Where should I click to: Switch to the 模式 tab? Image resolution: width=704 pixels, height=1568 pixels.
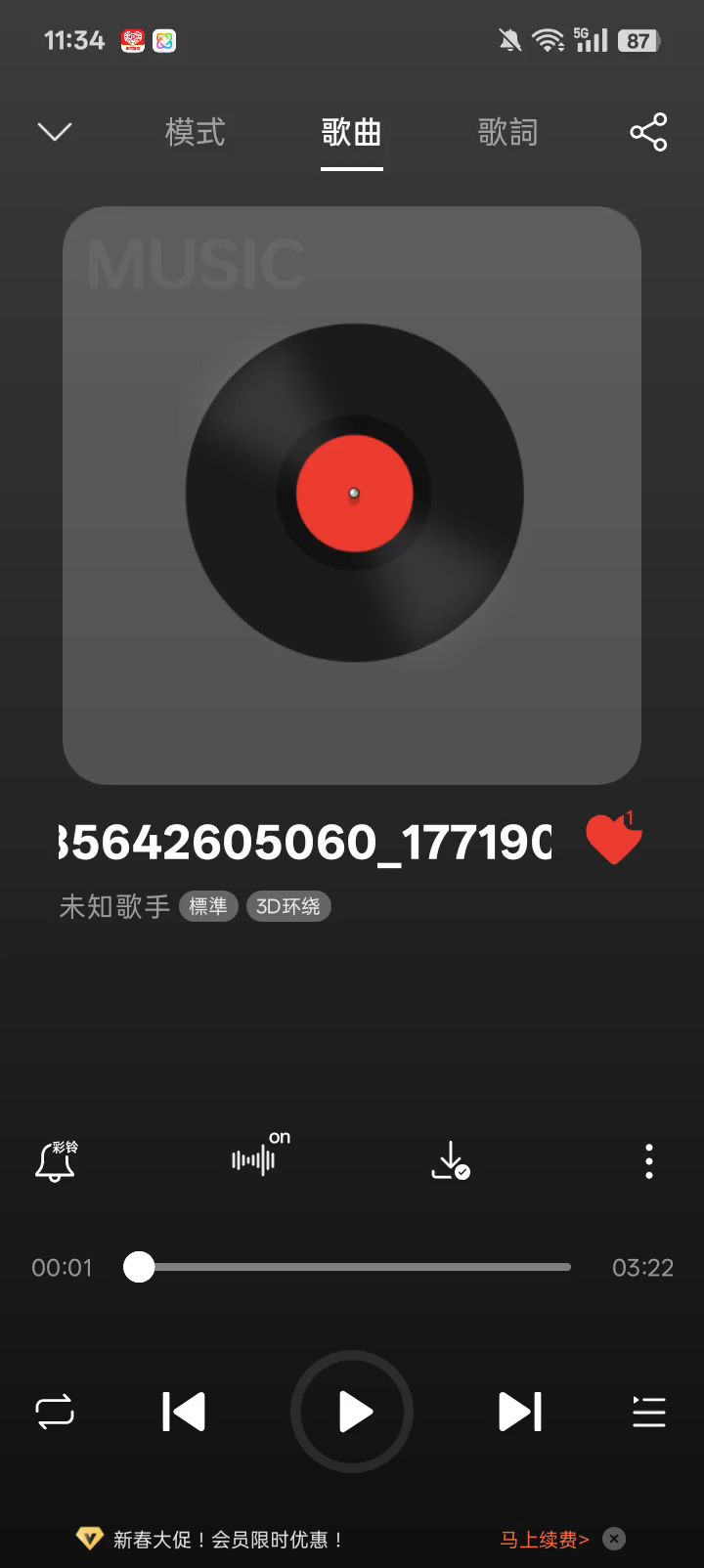(x=196, y=132)
